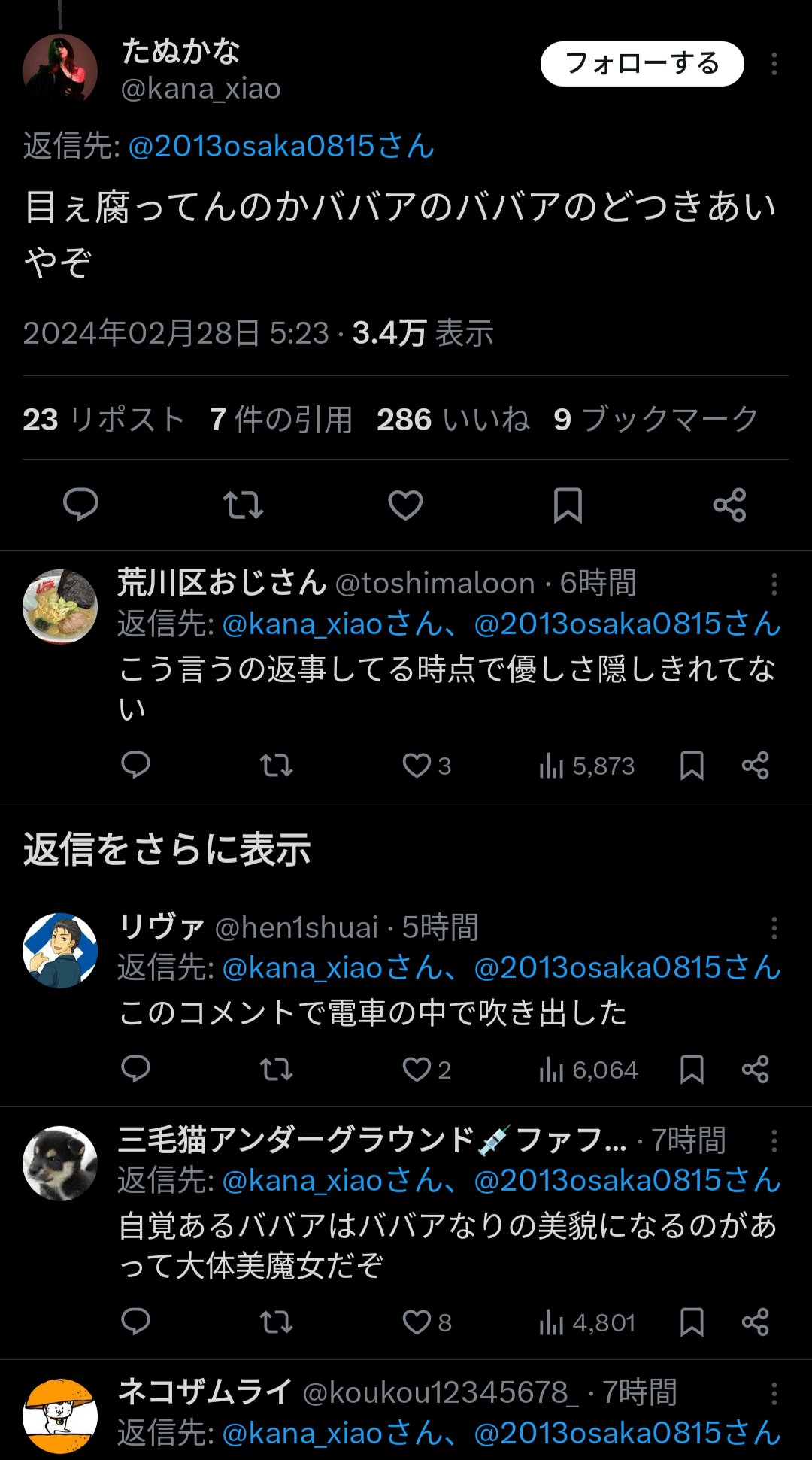Viewport: 812px width, 1460px height.
Task: Share 三毛猫アンダーグラウンド's reply
Action: [x=755, y=1322]
